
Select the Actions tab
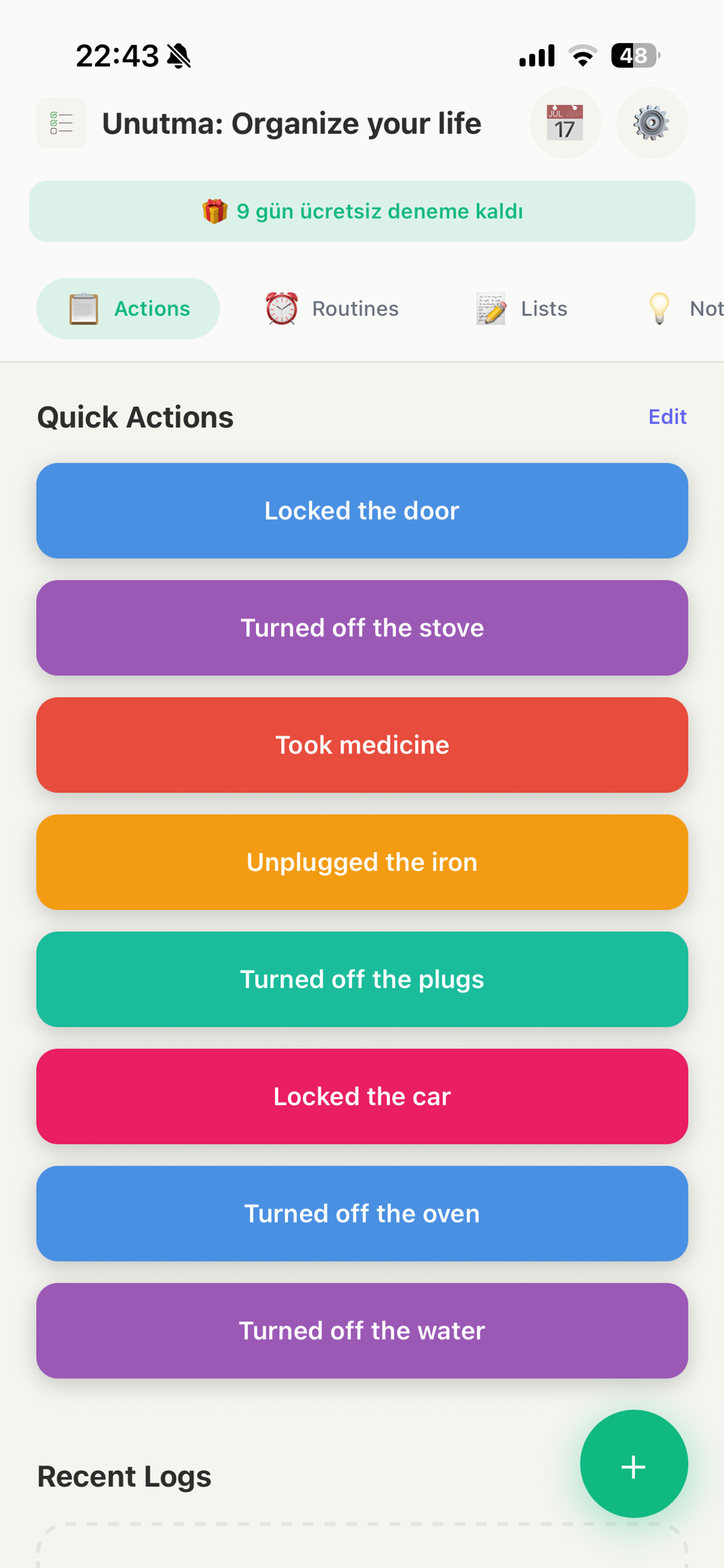tap(128, 308)
